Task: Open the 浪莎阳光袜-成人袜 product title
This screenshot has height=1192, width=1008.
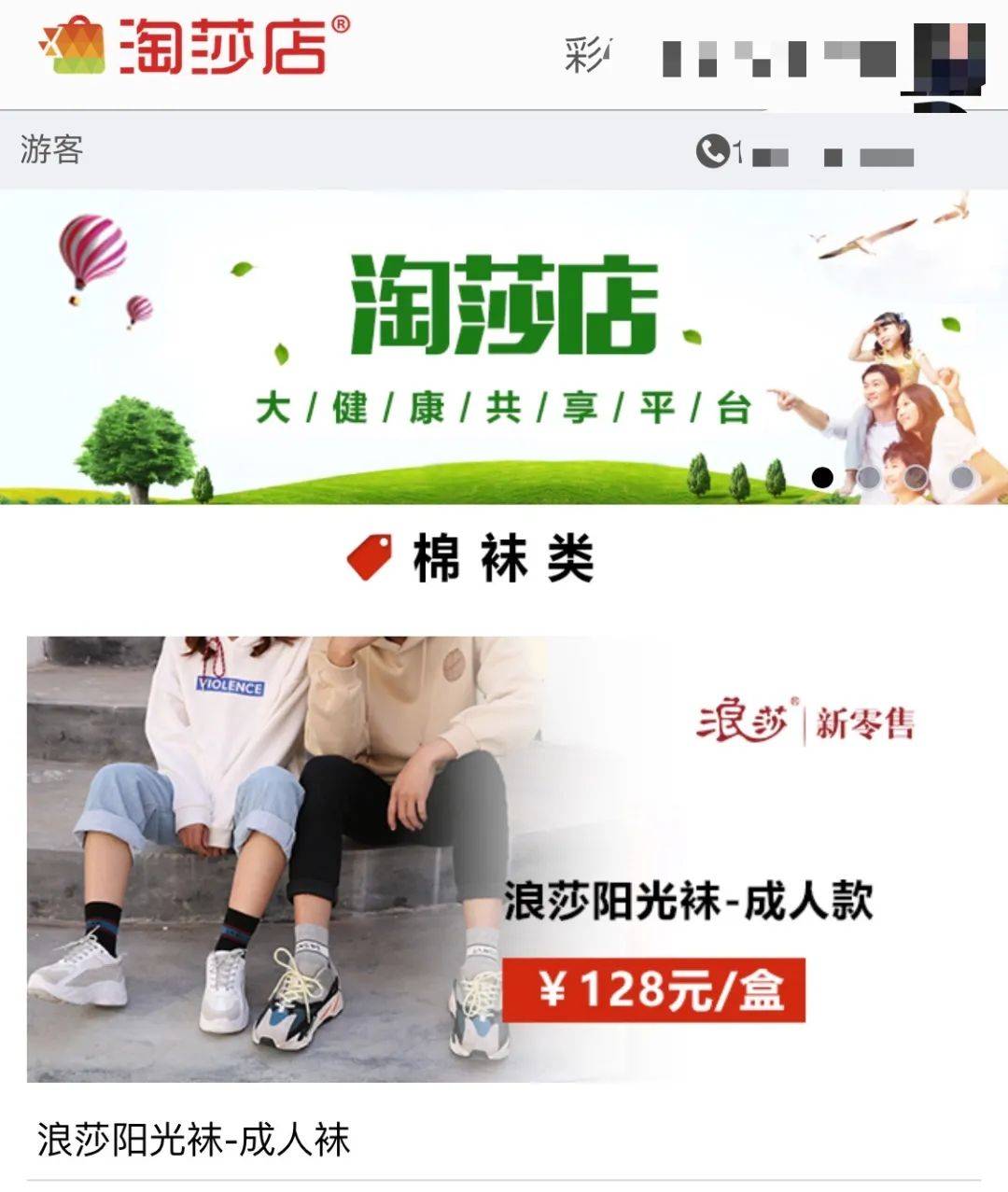Action: [194, 1140]
